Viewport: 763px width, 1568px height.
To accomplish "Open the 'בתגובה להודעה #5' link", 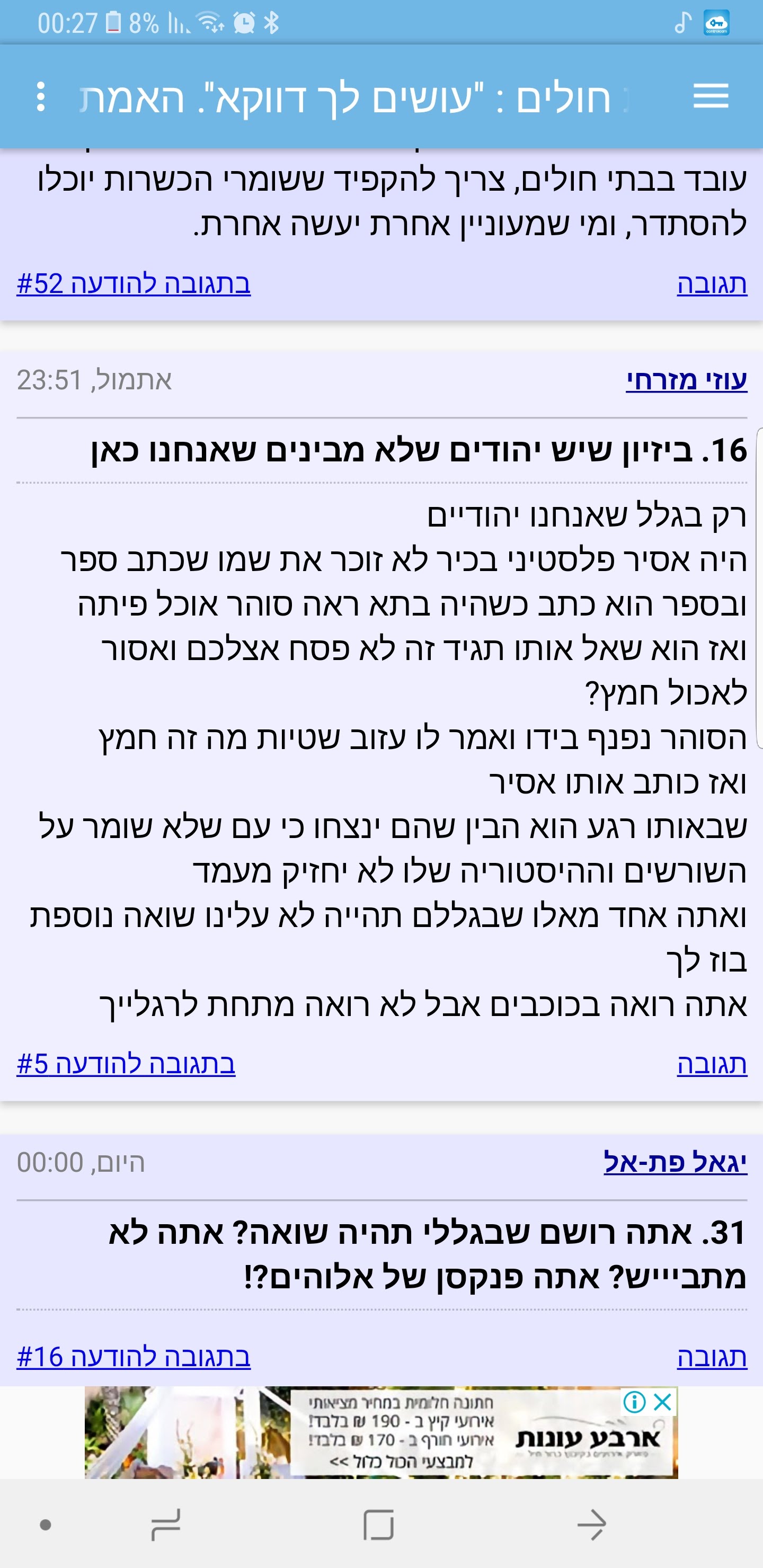I will point(126,1063).
